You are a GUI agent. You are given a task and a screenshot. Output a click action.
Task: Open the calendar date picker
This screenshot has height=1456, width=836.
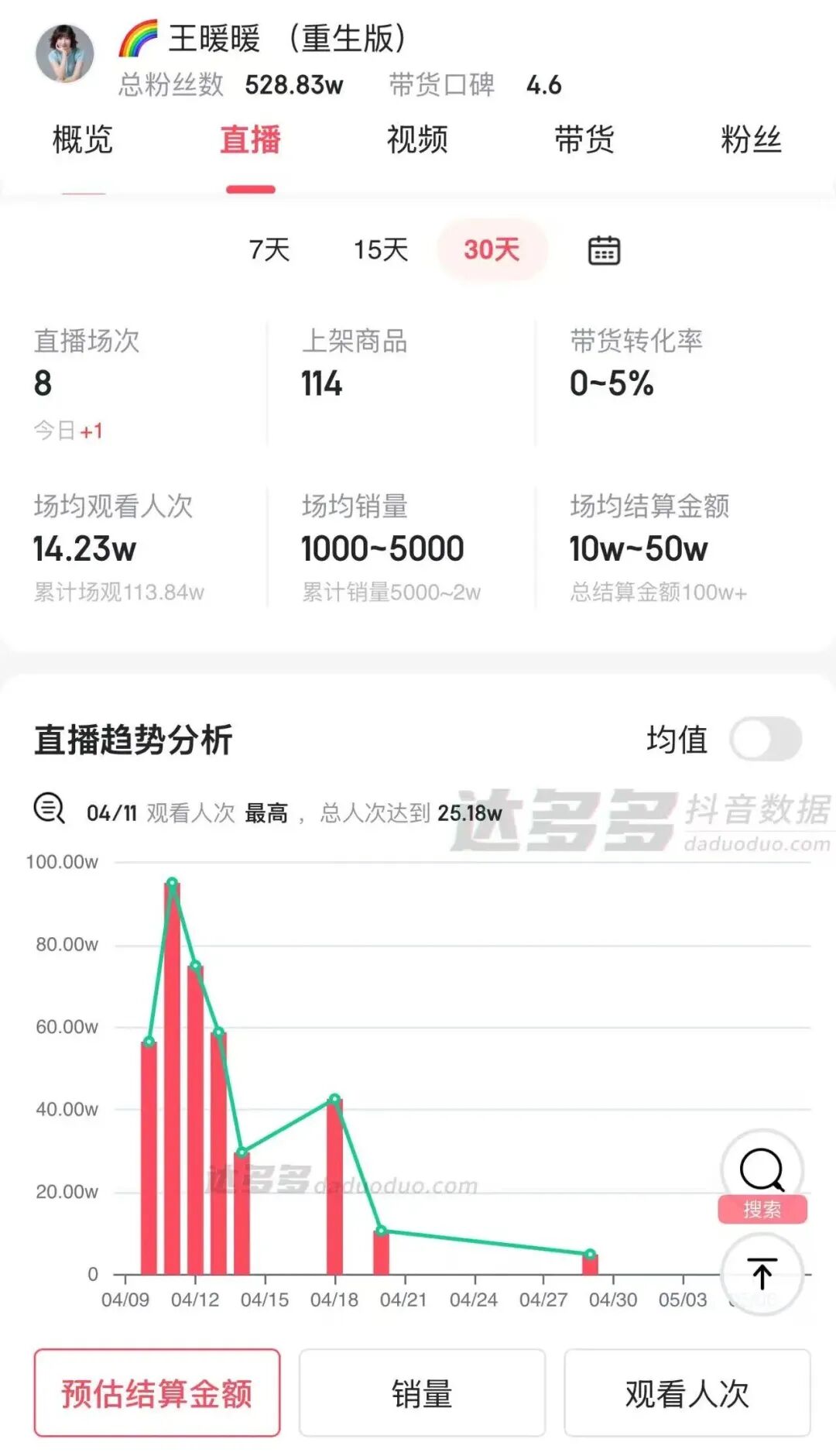604,250
